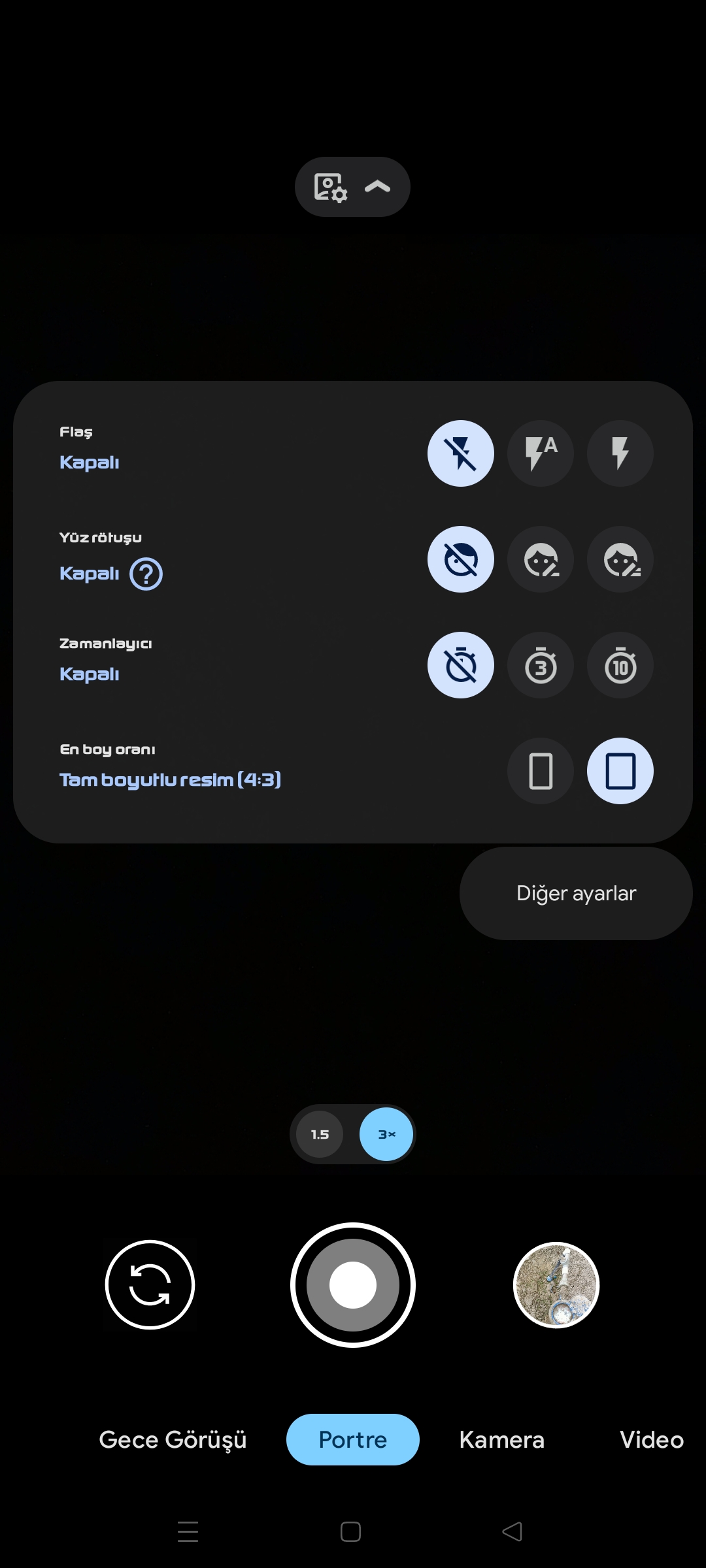Turn the timer off
Viewport: 706px width, 1568px height.
tap(461, 665)
